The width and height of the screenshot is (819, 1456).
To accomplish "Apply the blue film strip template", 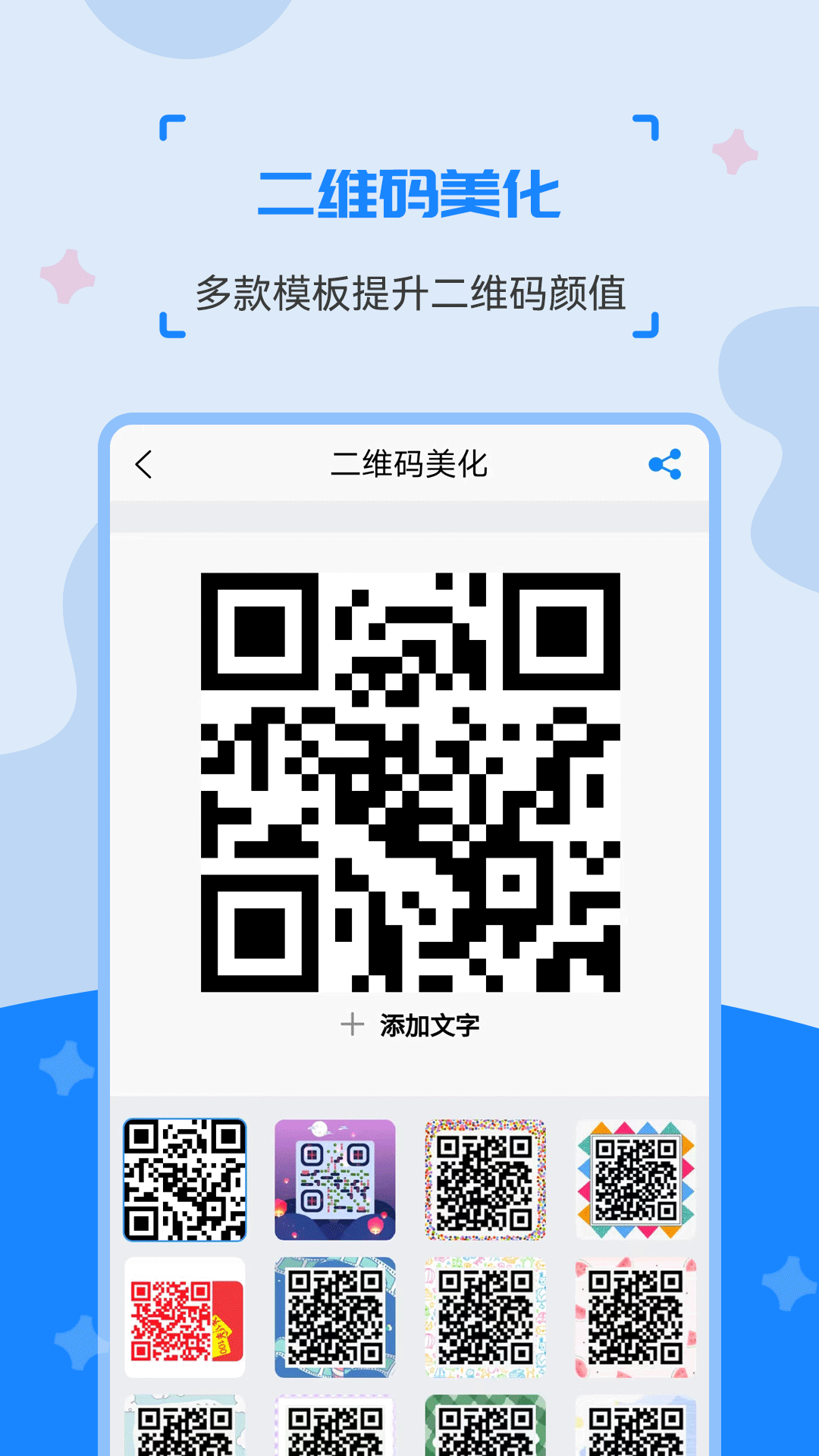I will coord(334,1319).
